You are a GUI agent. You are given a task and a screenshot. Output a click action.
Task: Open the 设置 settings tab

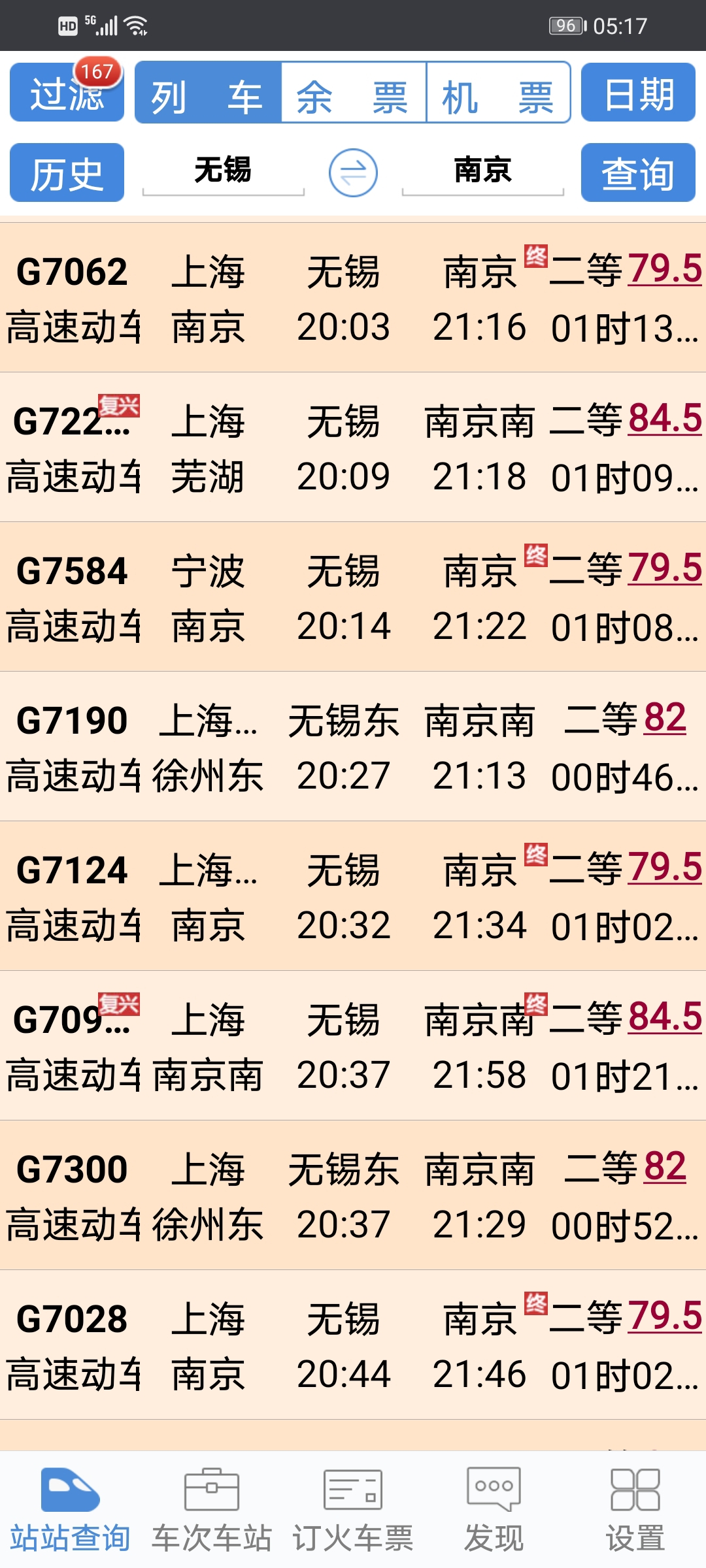[635, 1511]
